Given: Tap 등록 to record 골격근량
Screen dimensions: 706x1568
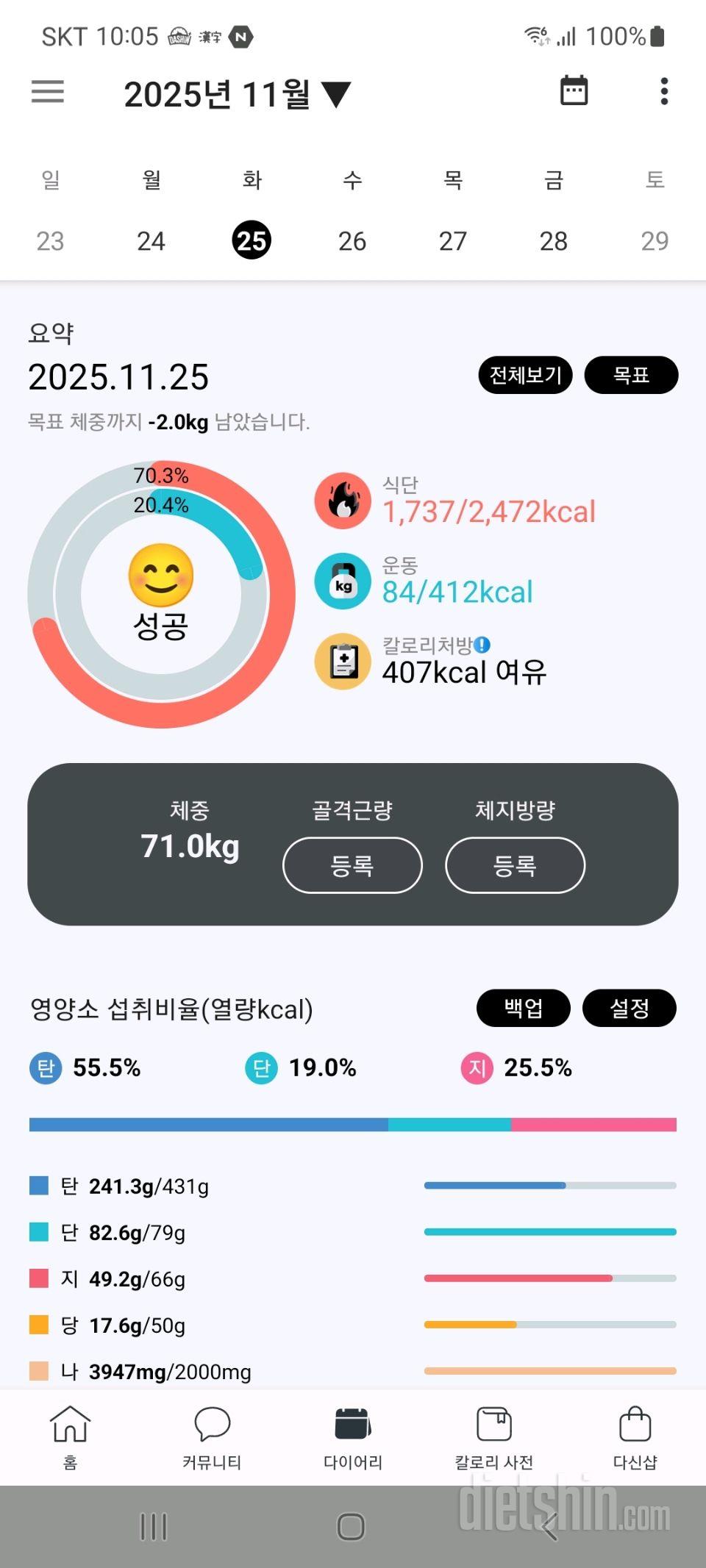Looking at the screenshot, I should pyautogui.click(x=352, y=865).
